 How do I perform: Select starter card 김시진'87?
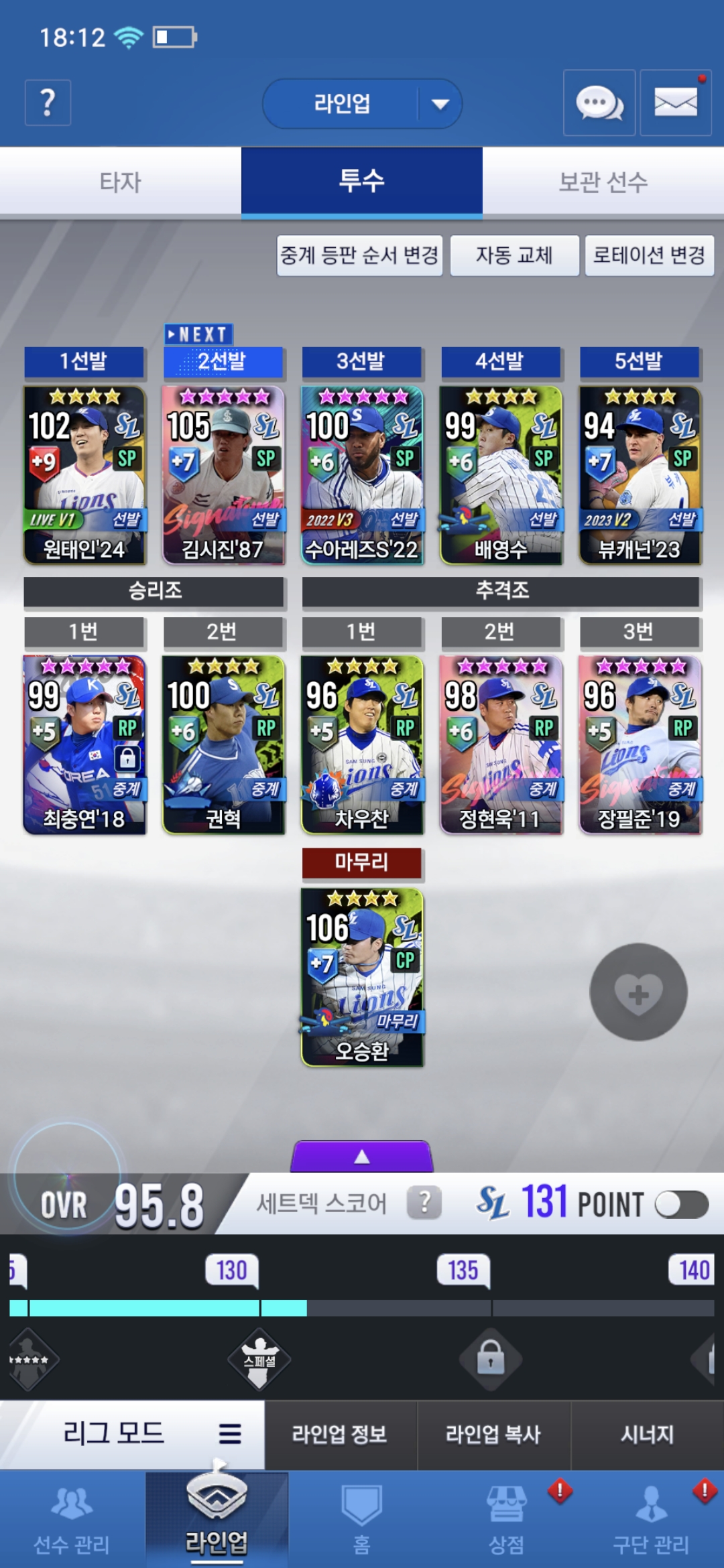[223, 475]
